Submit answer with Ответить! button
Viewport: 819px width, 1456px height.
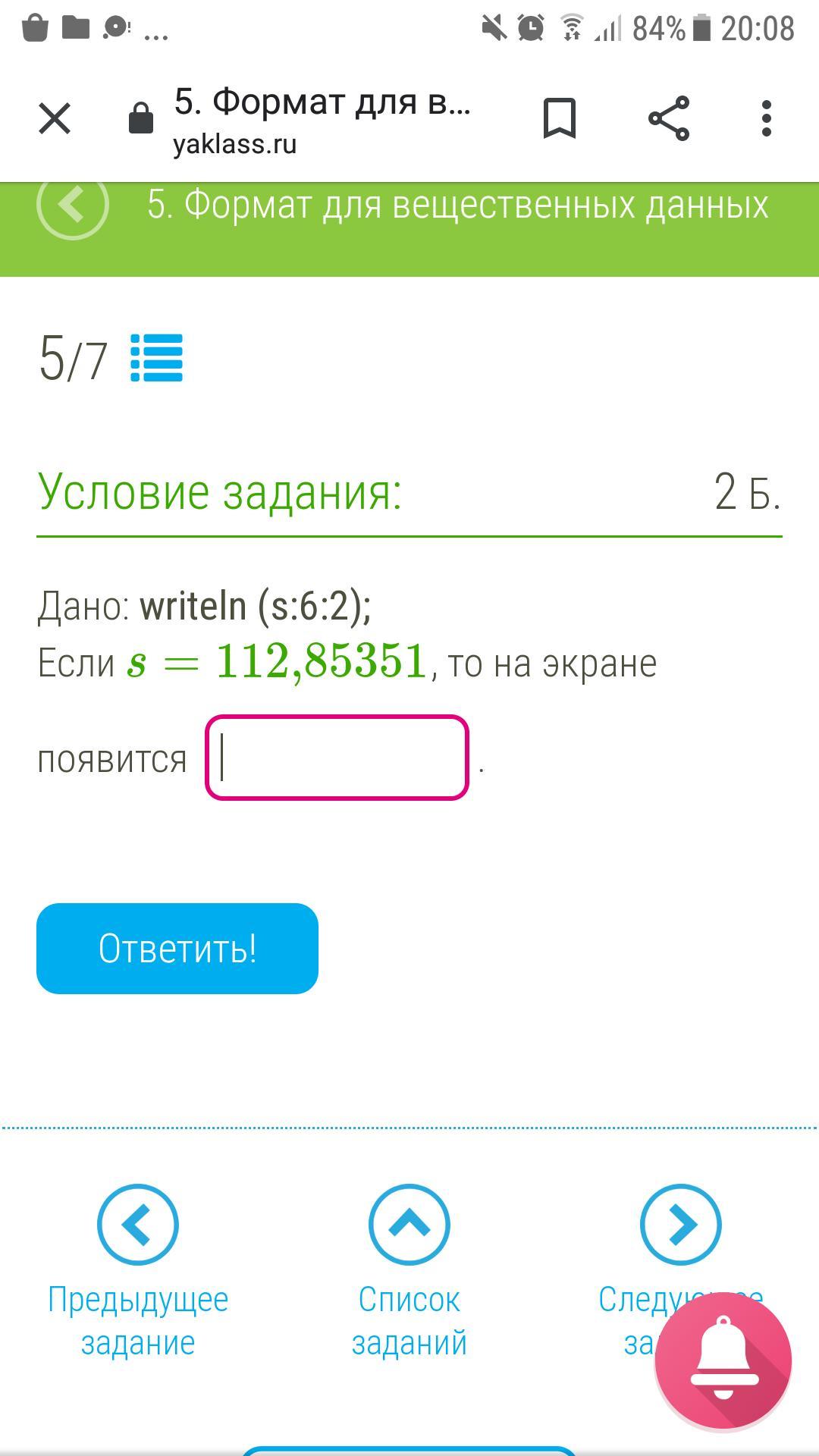click(x=177, y=948)
